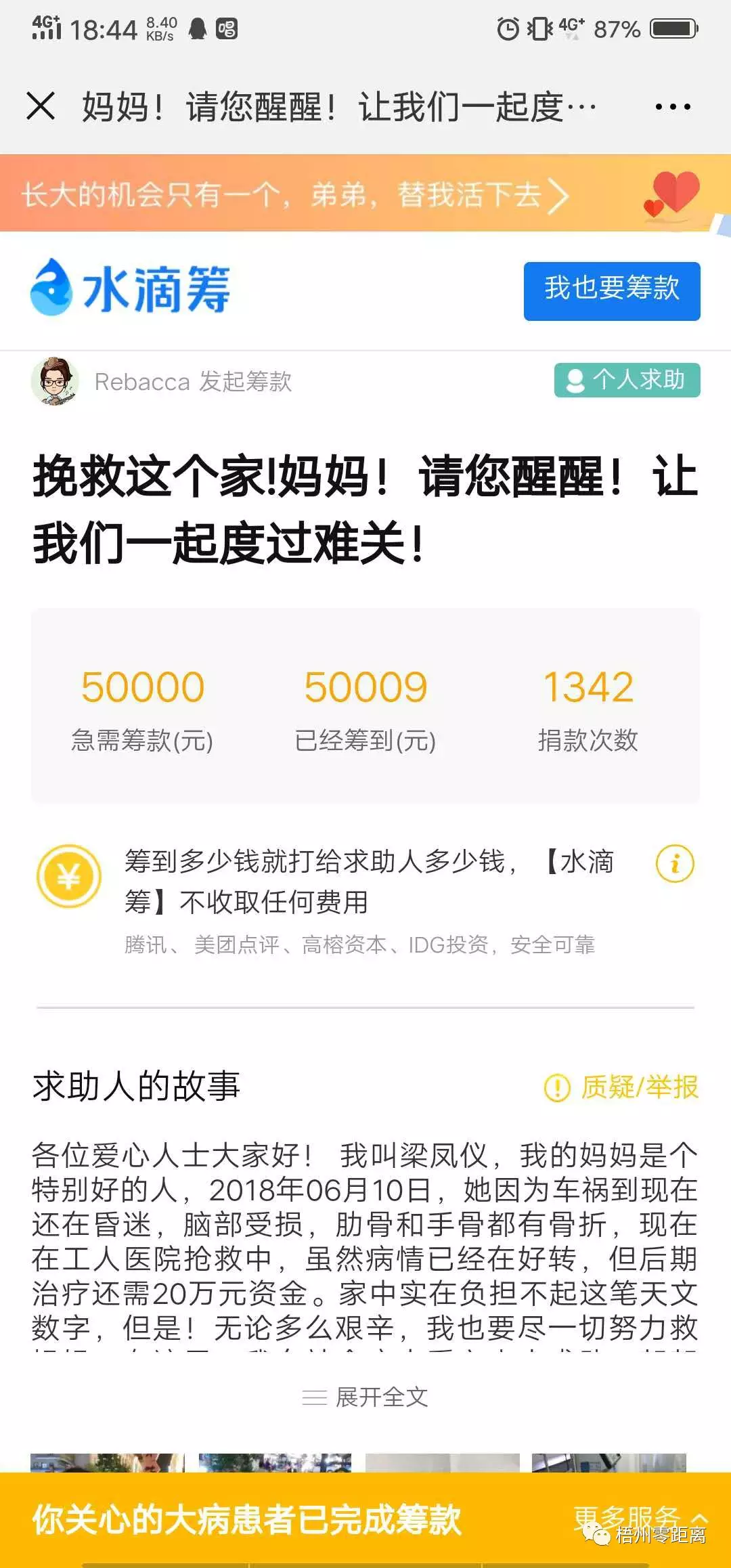Open the three-dot overflow menu

(x=672, y=107)
